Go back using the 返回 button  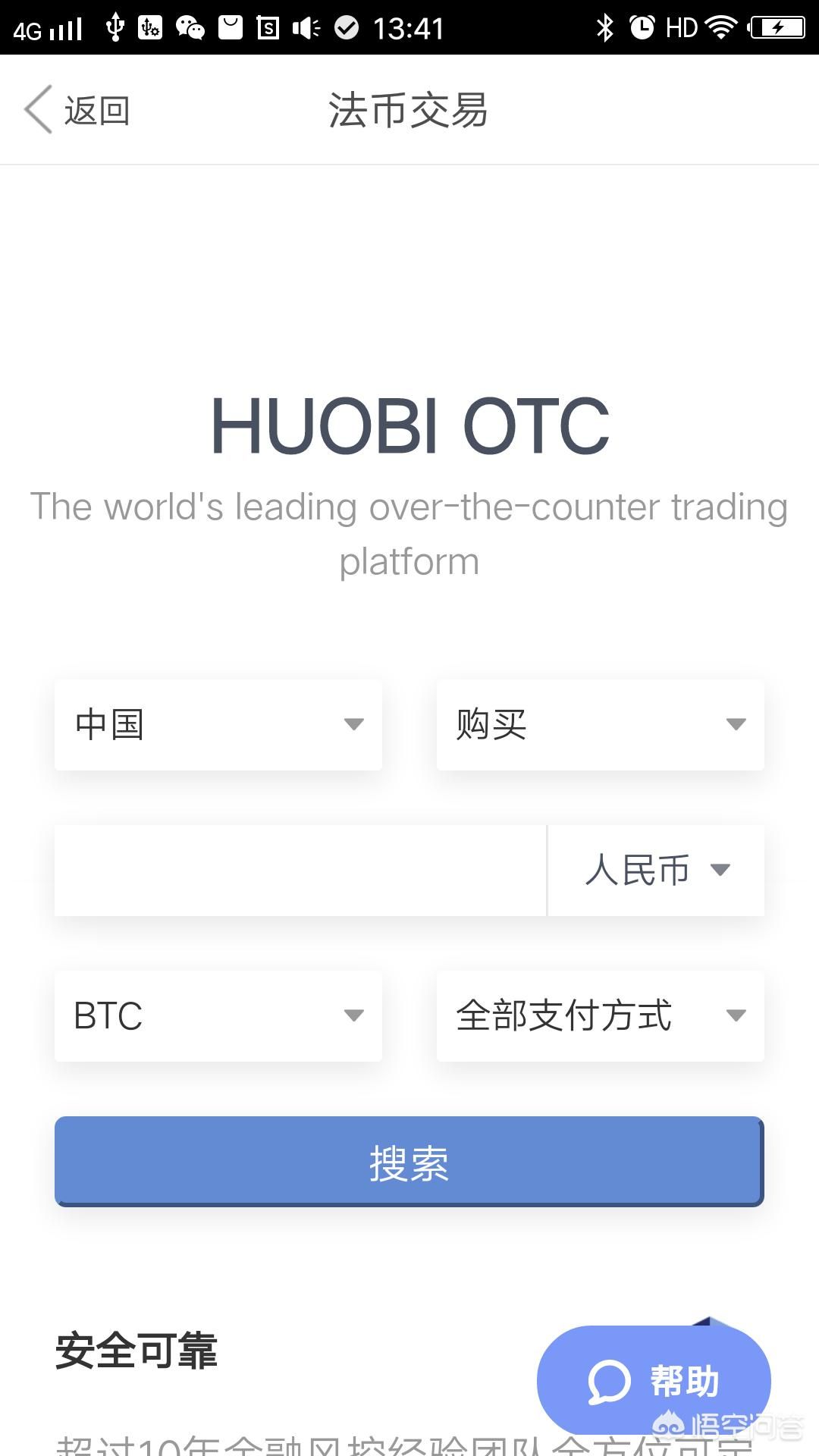point(77,111)
